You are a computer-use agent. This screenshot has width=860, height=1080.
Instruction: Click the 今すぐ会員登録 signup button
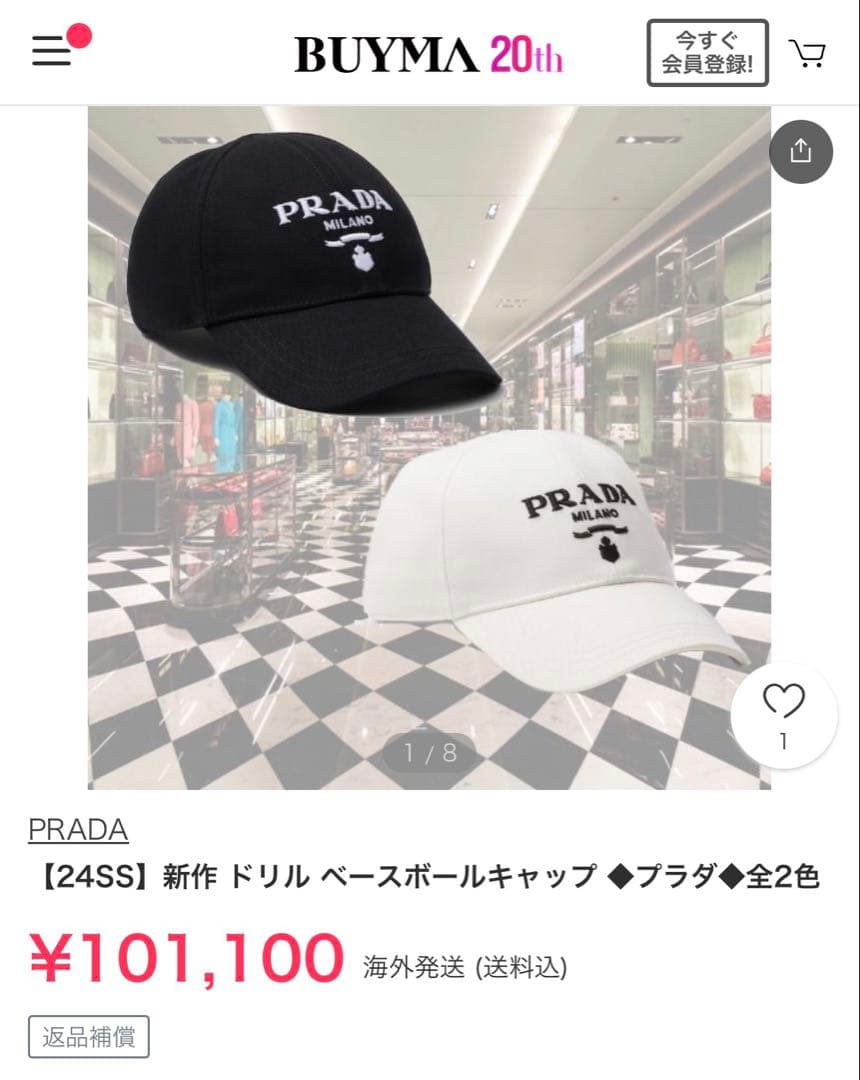tap(707, 52)
